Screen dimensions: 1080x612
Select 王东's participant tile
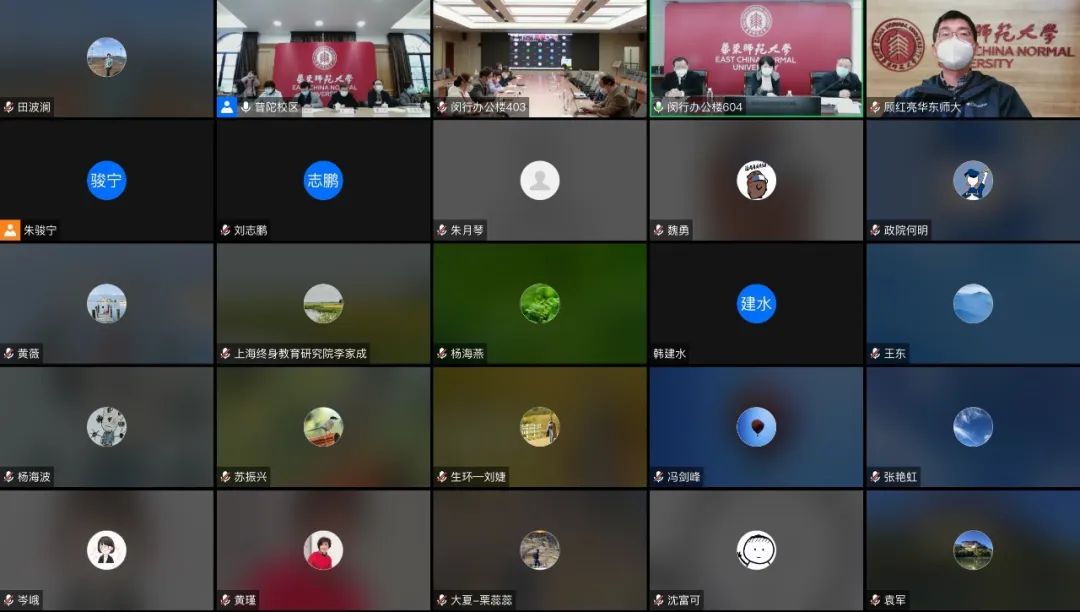(x=973, y=304)
